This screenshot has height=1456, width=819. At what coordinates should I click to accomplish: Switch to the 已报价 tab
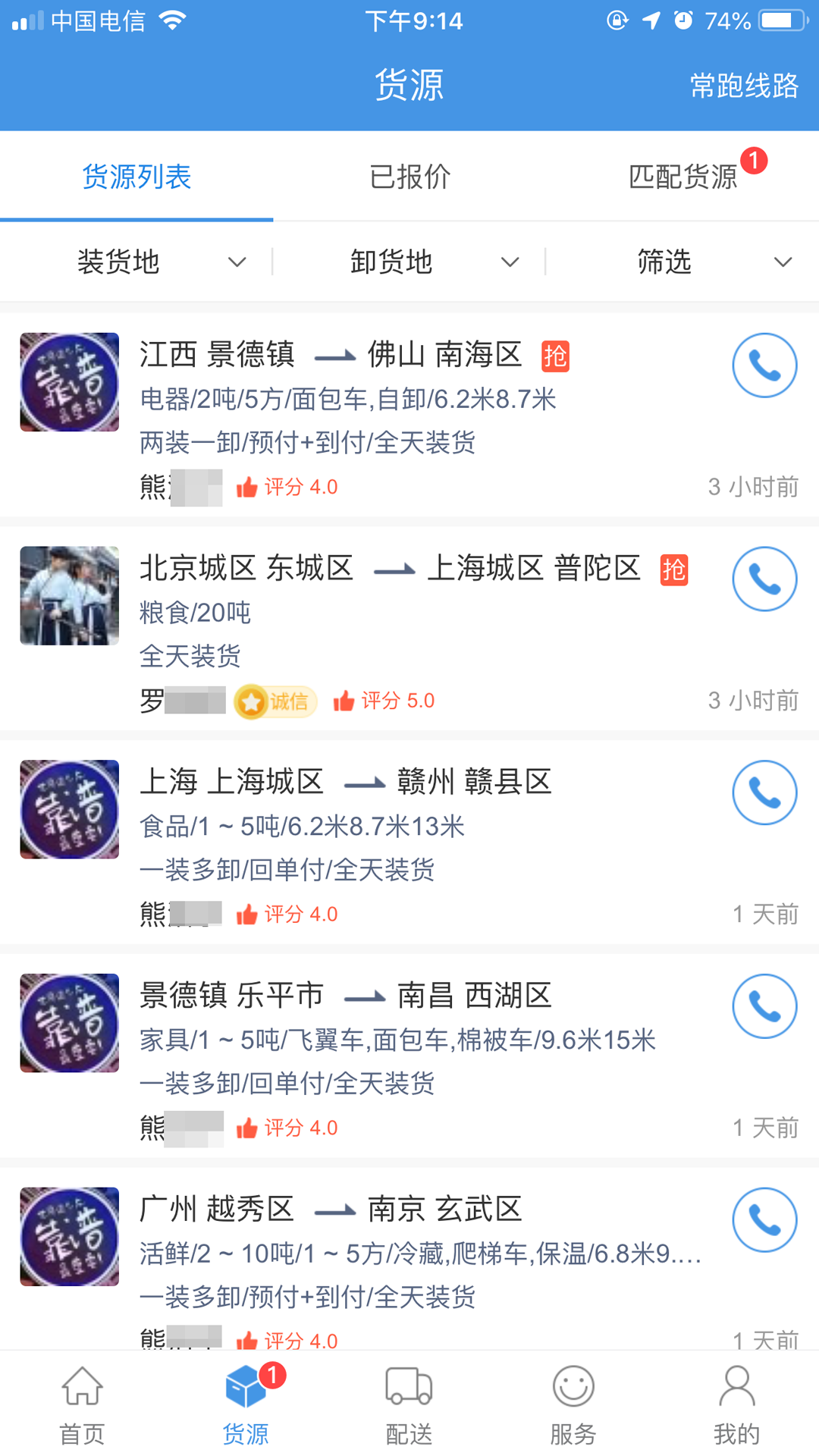tap(409, 177)
